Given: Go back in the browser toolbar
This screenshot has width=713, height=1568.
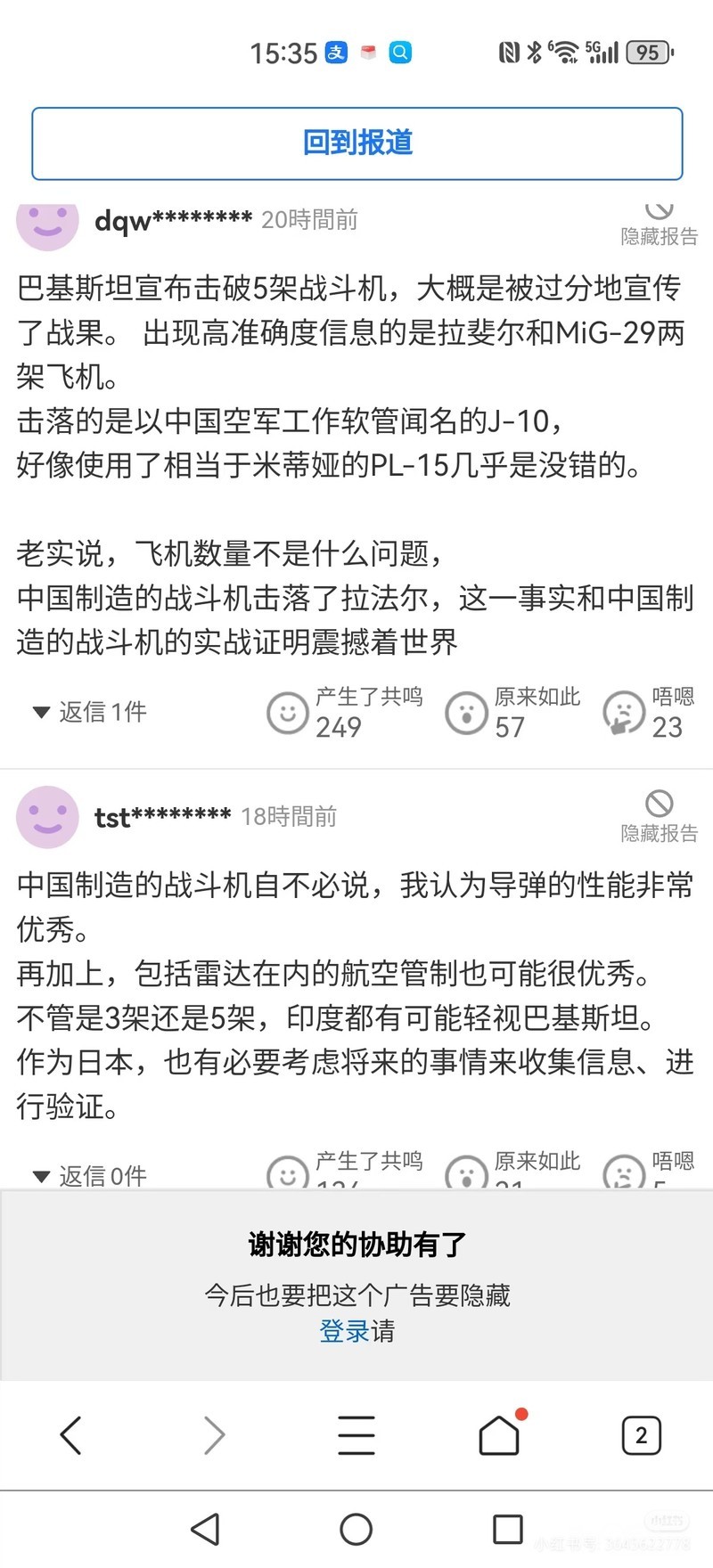Looking at the screenshot, I should coord(71,1435).
